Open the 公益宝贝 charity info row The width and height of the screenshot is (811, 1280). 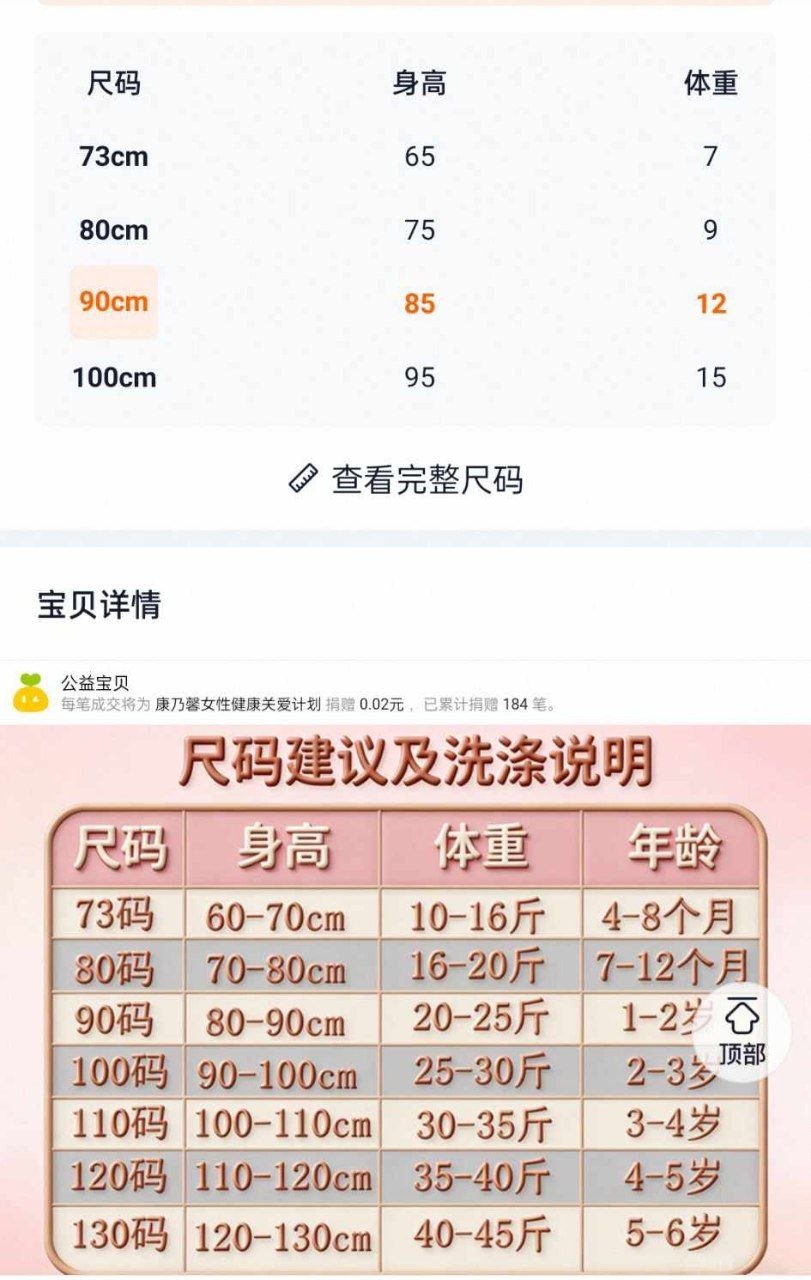click(x=300, y=693)
